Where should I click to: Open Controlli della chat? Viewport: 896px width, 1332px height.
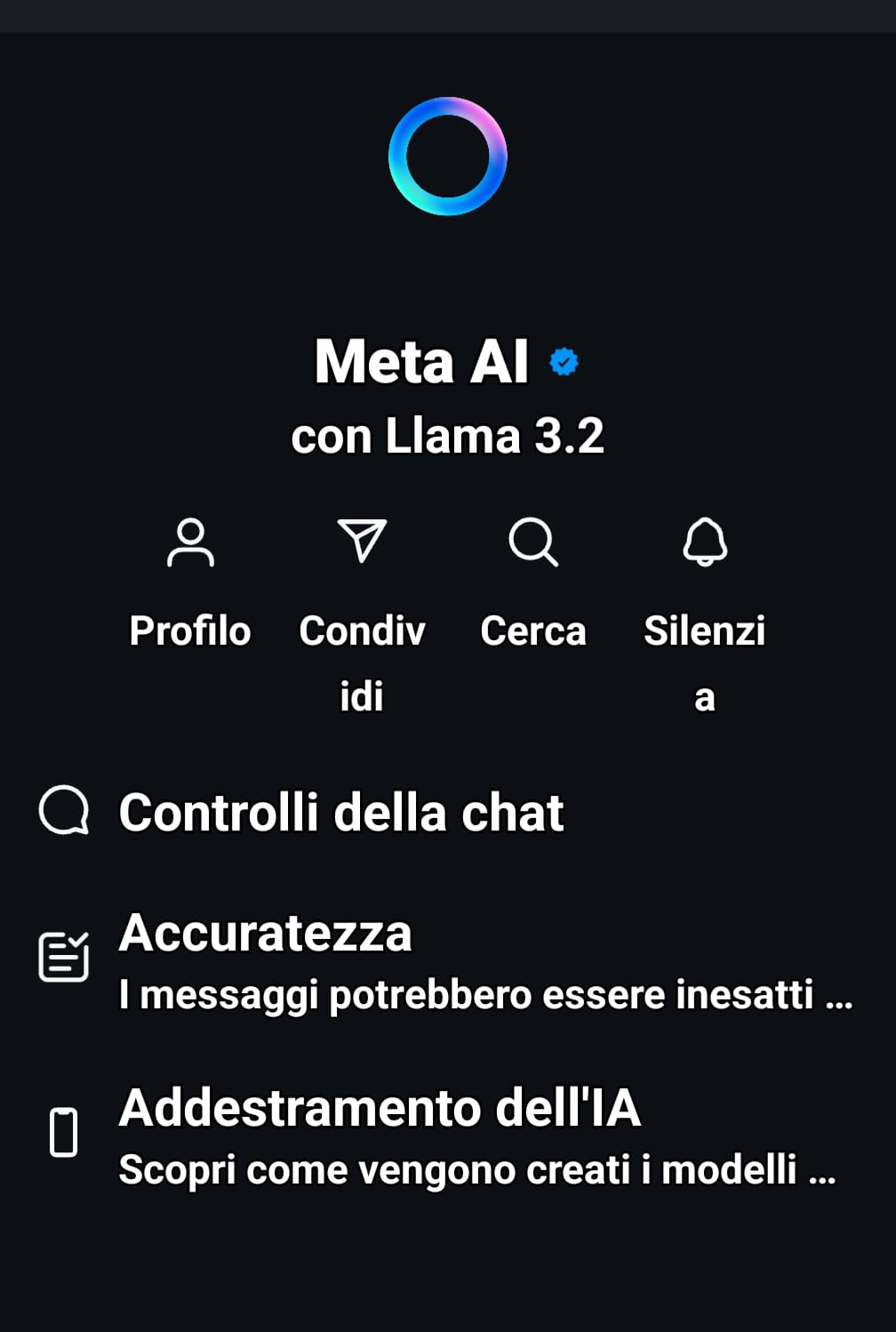(x=341, y=812)
